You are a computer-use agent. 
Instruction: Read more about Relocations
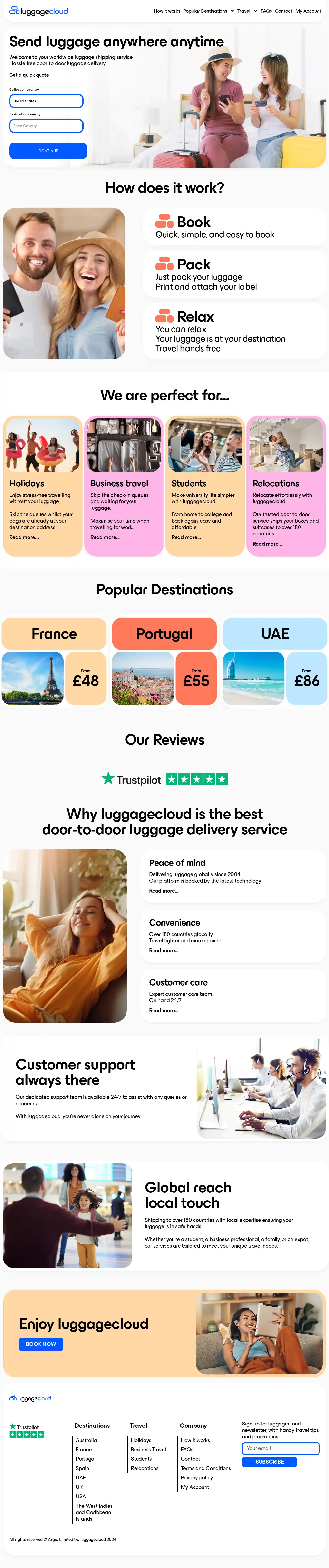point(267,544)
